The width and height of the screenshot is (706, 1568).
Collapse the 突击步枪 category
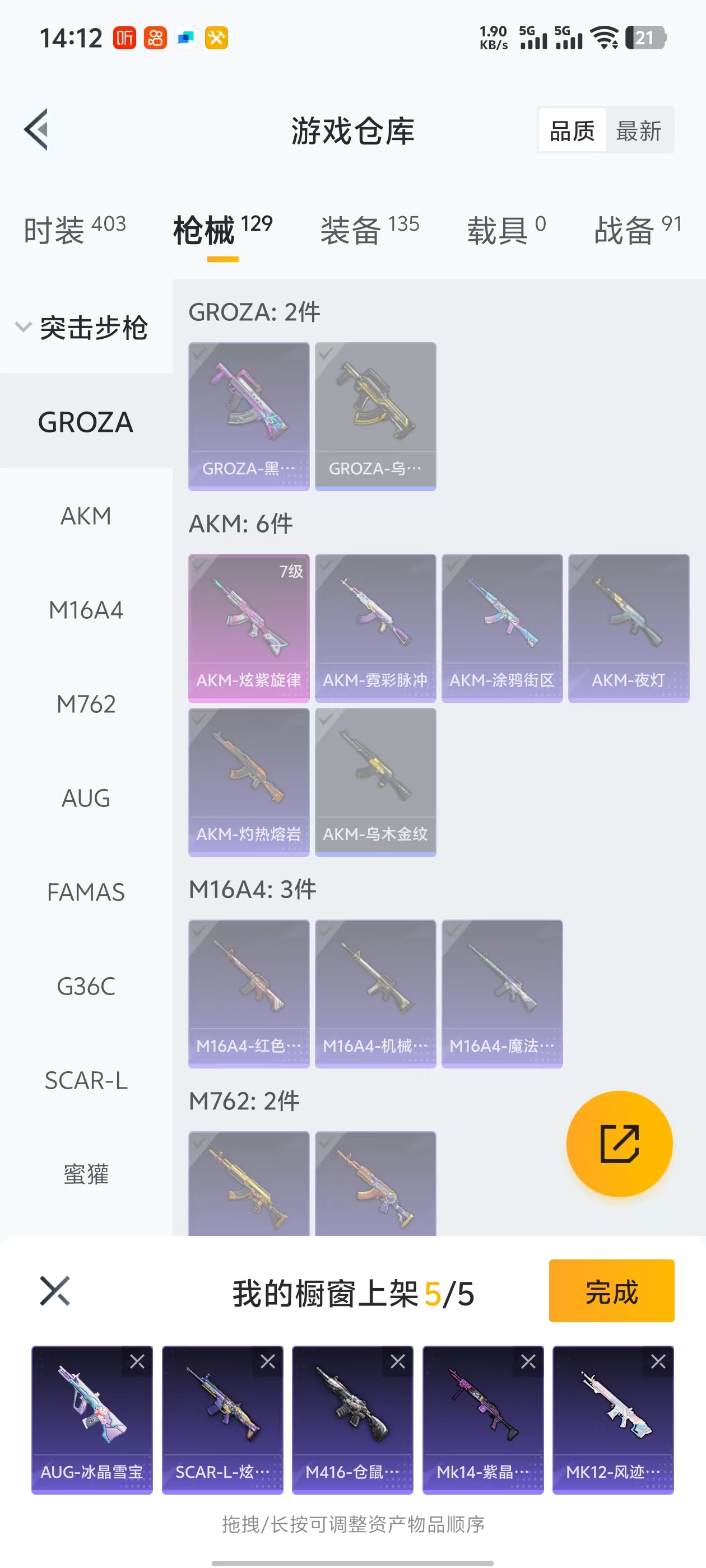(x=23, y=328)
